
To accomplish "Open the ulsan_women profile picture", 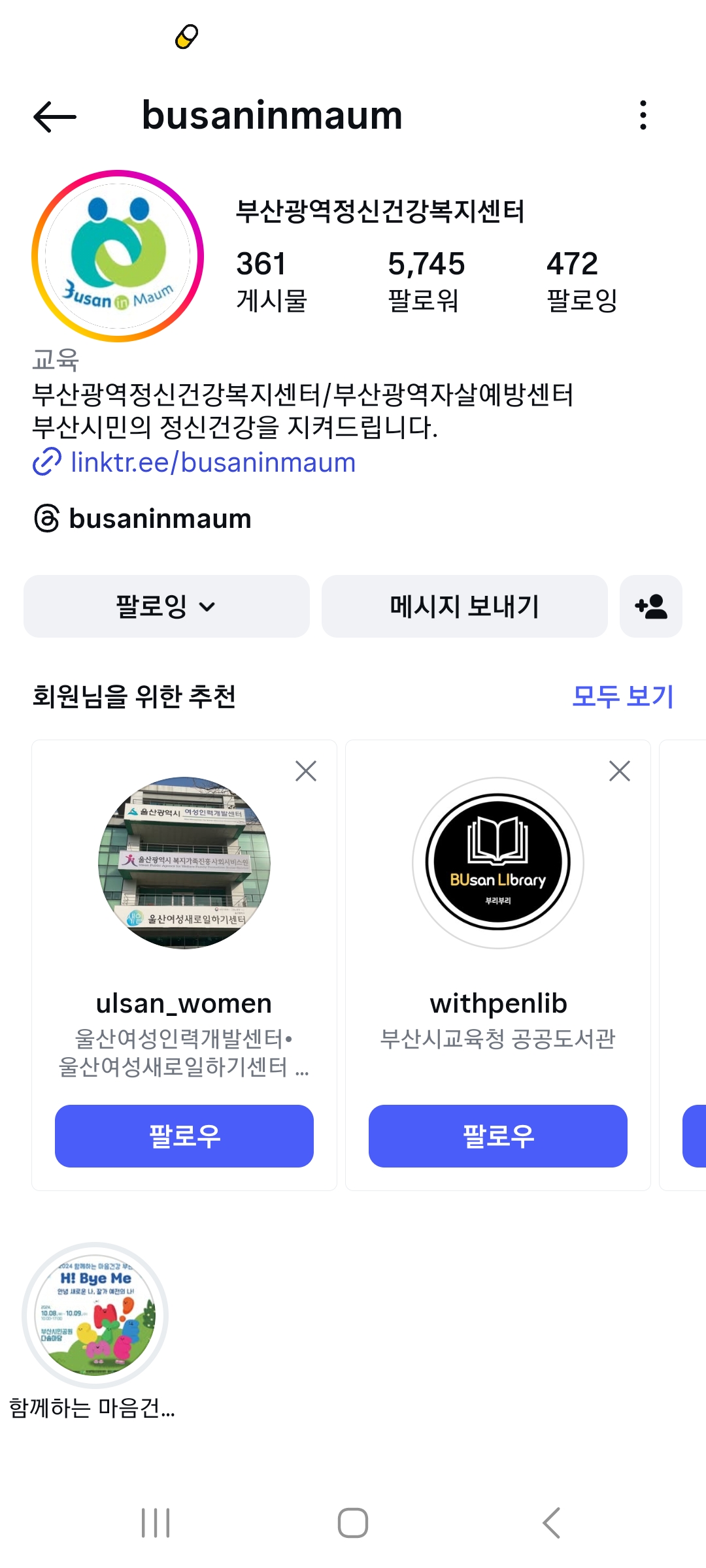I will (184, 863).
